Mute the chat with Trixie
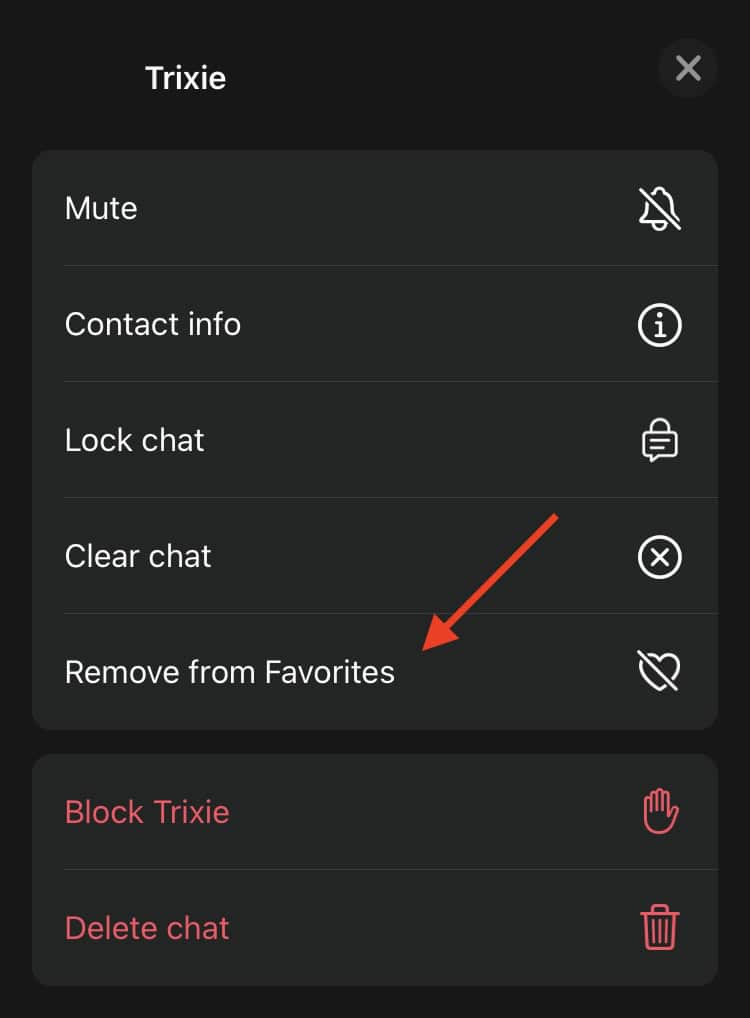 (x=374, y=208)
